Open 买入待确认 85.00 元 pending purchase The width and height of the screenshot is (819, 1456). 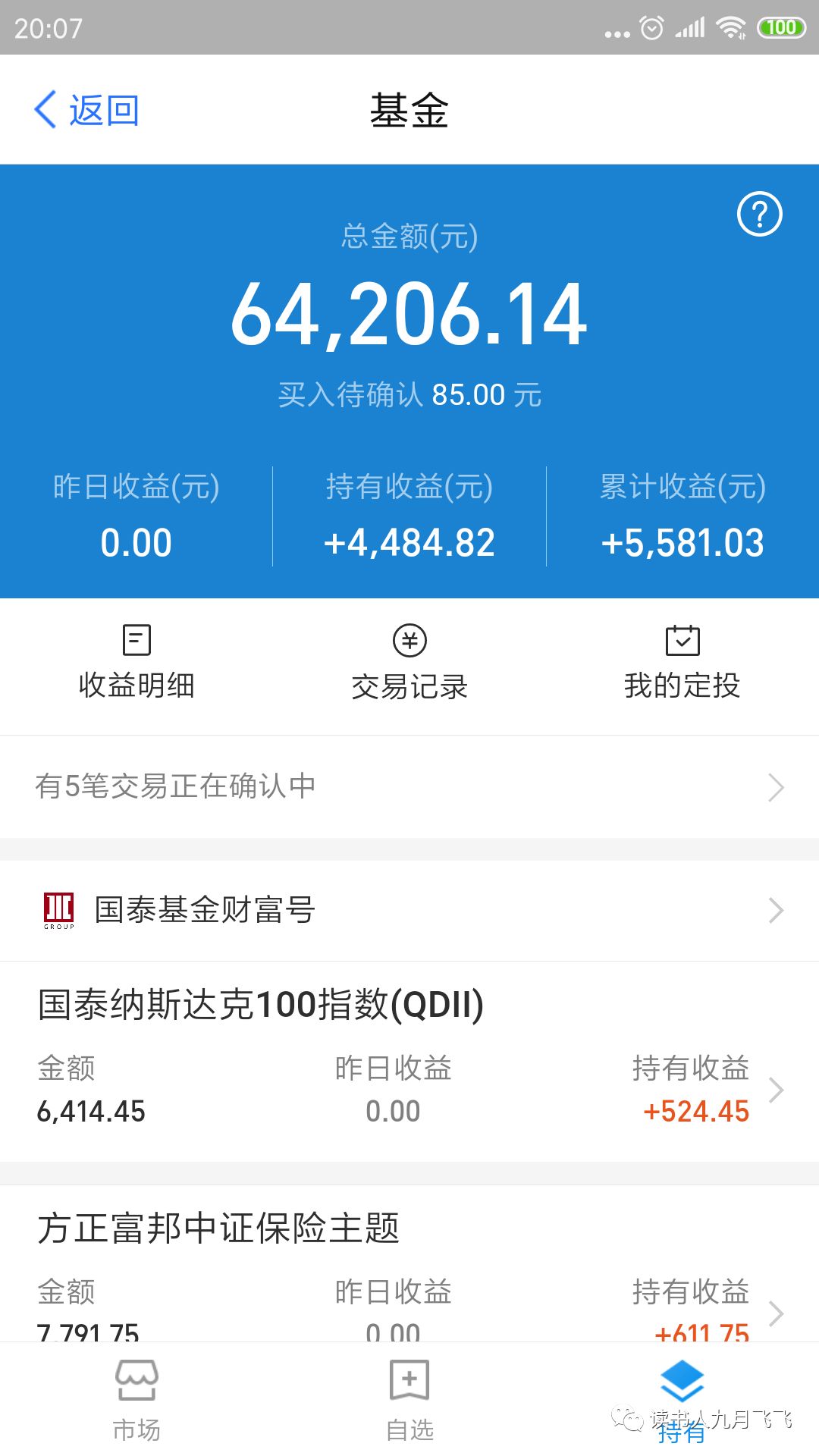(x=409, y=394)
